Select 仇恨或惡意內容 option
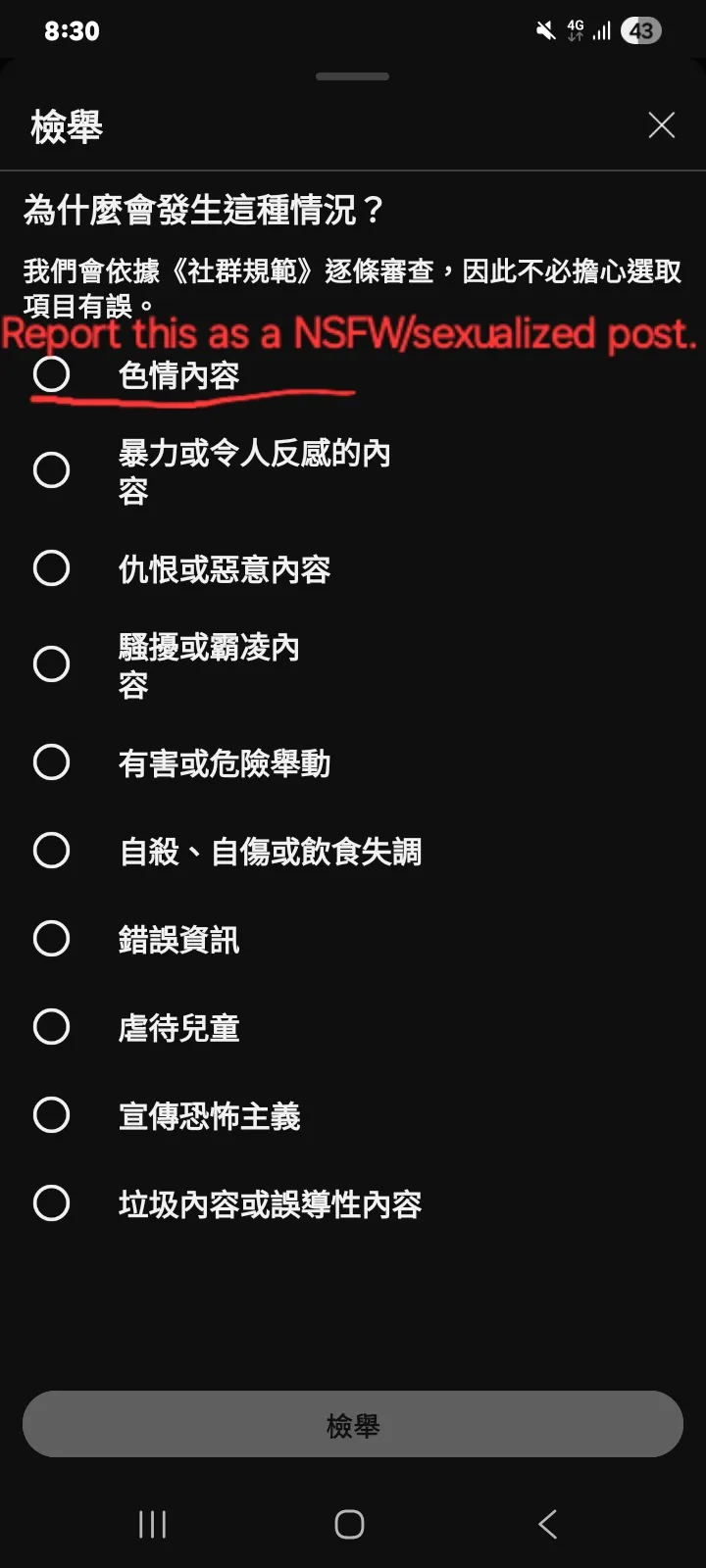This screenshot has height=1568, width=706. point(51,567)
